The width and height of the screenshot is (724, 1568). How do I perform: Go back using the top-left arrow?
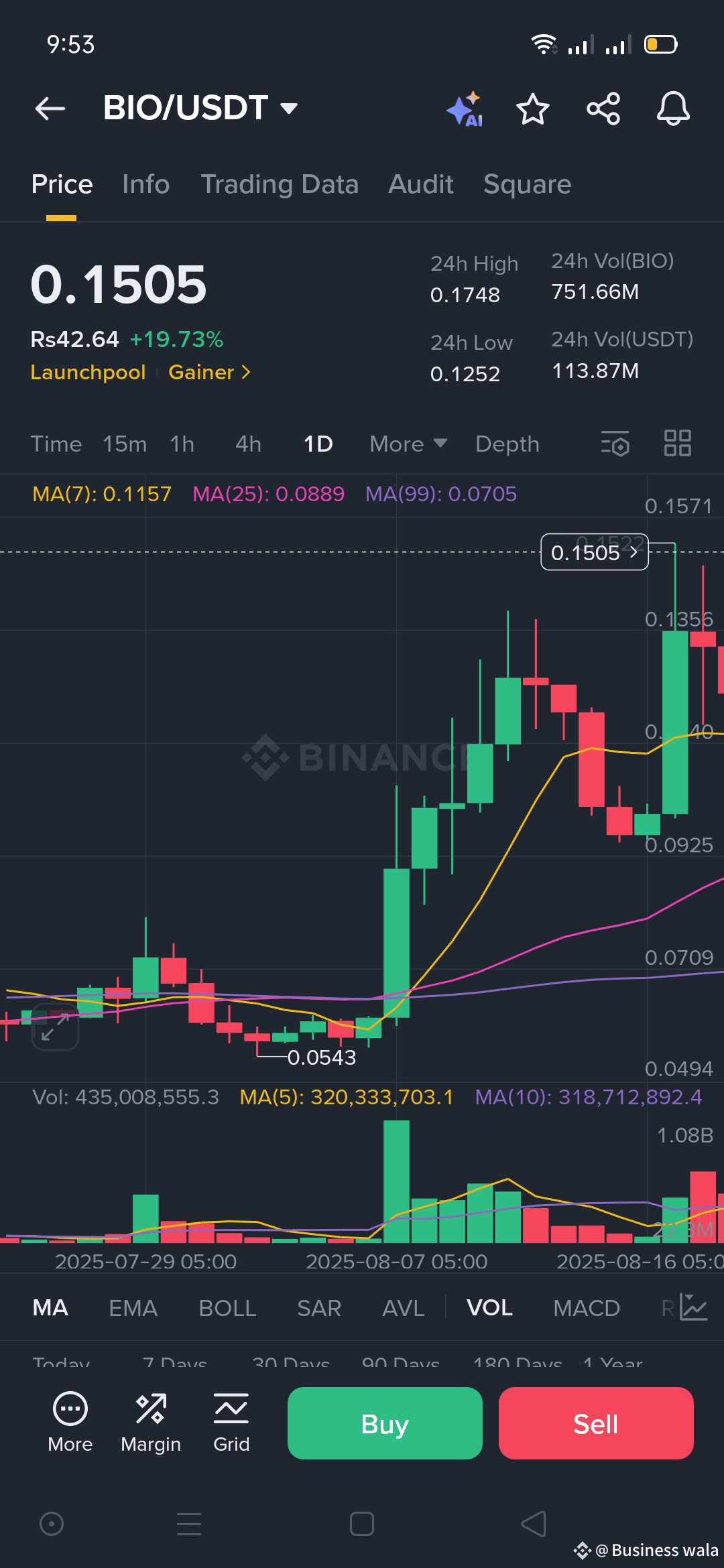point(50,108)
